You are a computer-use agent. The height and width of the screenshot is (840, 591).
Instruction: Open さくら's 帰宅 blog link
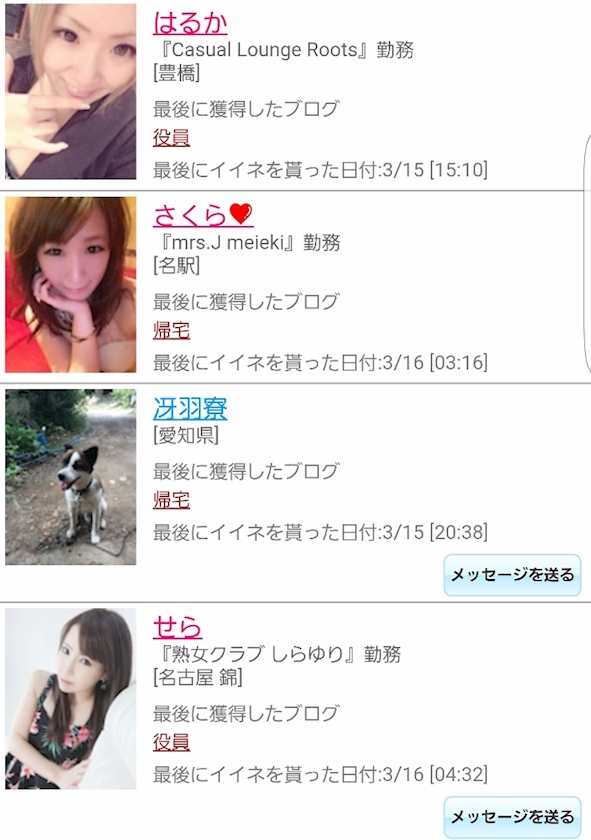point(171,331)
